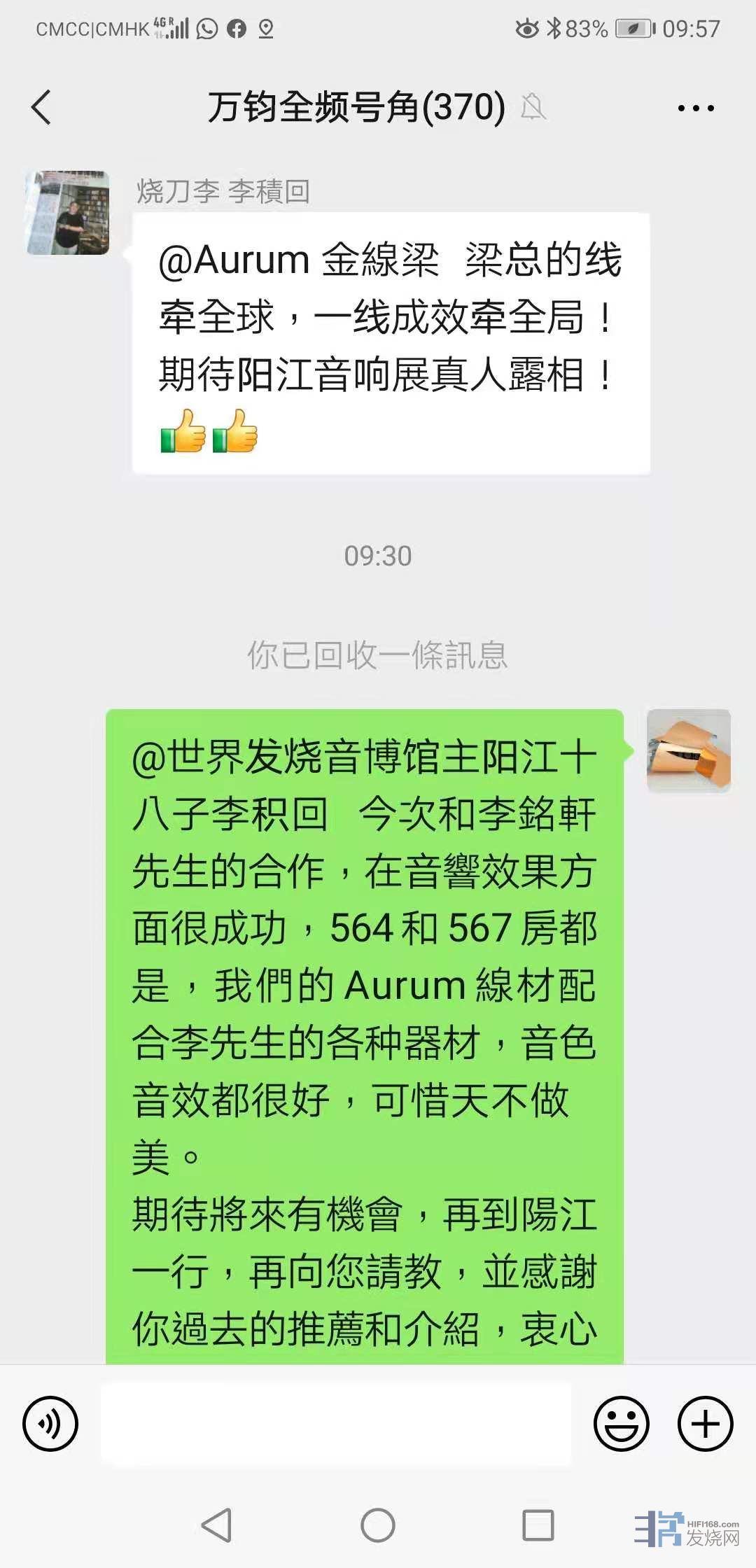
Task: Open the emoji picker
Action: pos(621,1424)
